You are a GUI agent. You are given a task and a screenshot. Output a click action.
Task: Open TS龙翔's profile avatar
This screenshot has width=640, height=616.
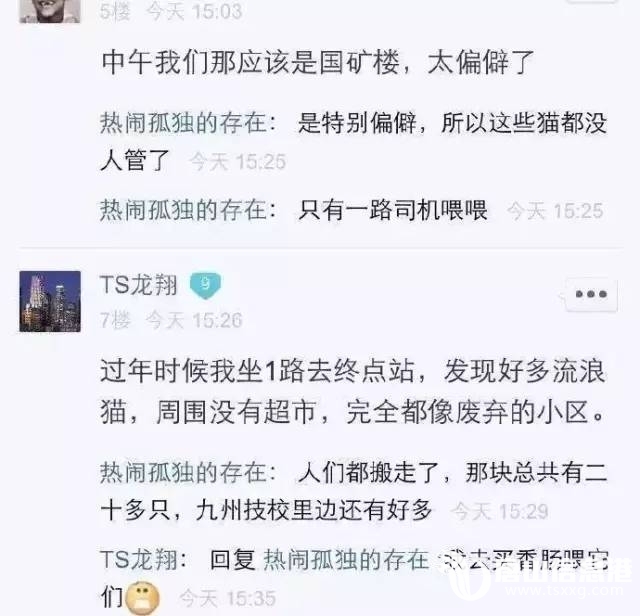pyautogui.click(x=50, y=300)
